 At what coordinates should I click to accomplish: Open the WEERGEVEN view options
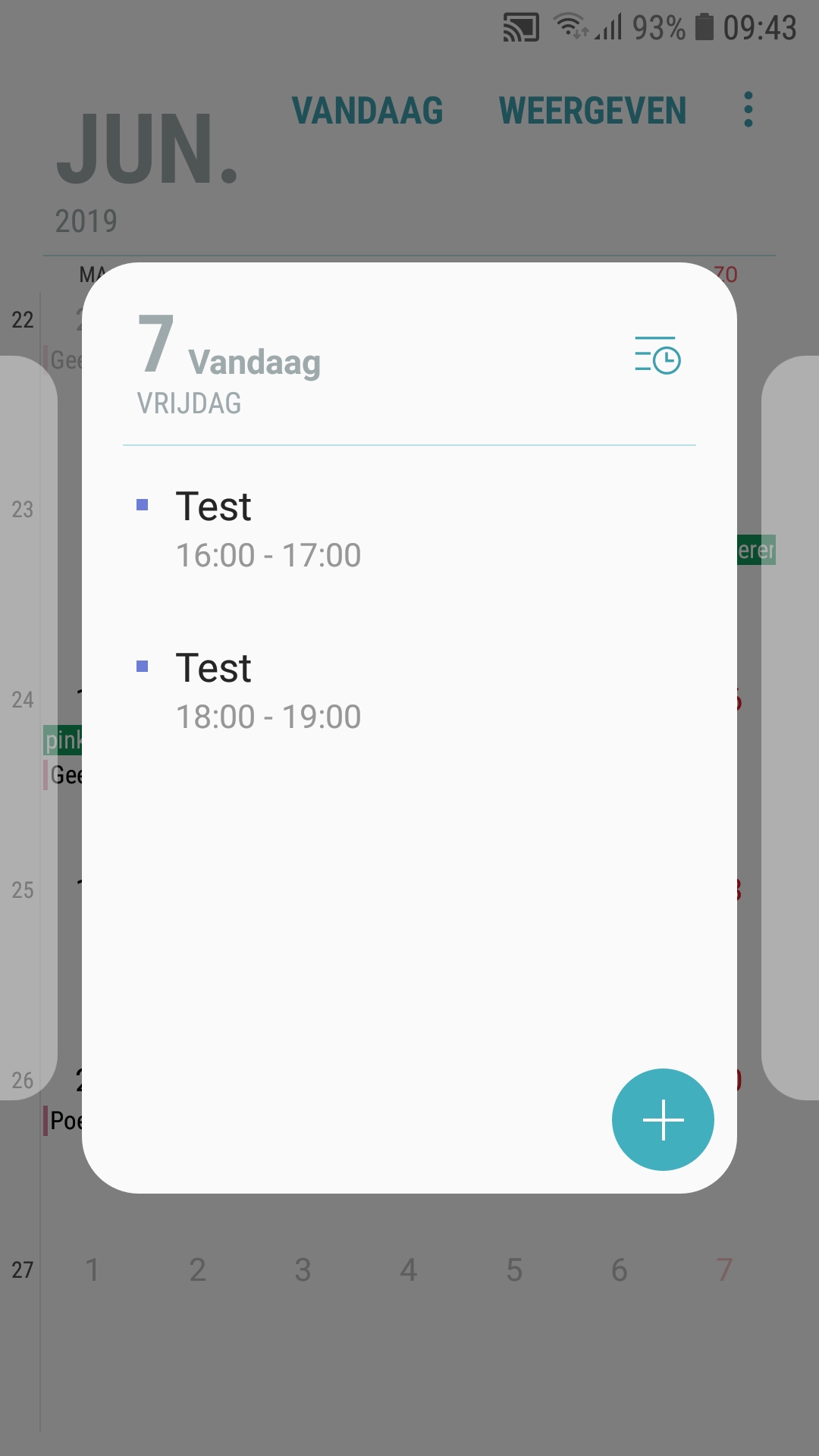[592, 111]
